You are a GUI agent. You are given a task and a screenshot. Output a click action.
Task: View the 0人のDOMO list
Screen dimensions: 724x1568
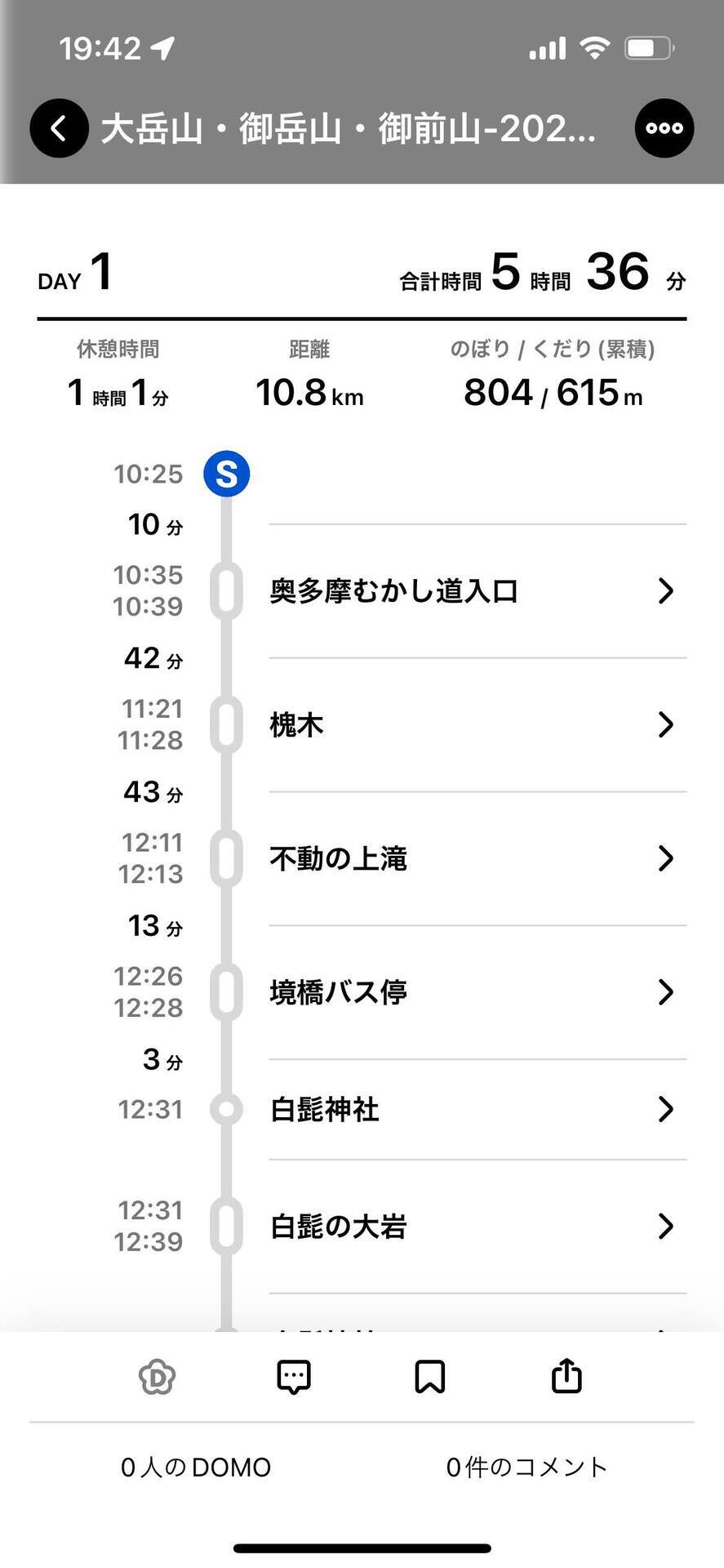196,1468
